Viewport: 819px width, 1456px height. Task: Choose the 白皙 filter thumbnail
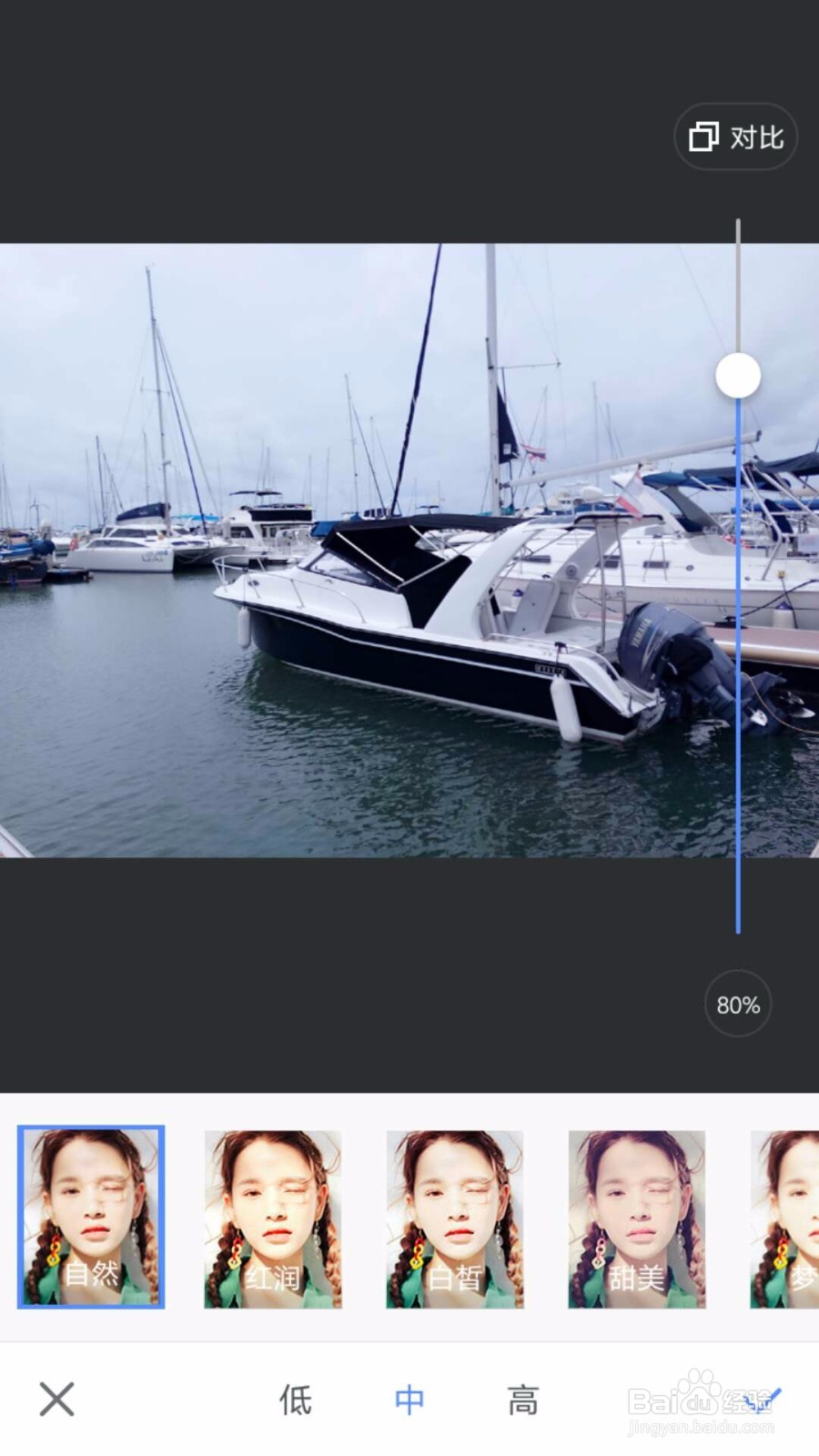pyautogui.click(x=455, y=1218)
